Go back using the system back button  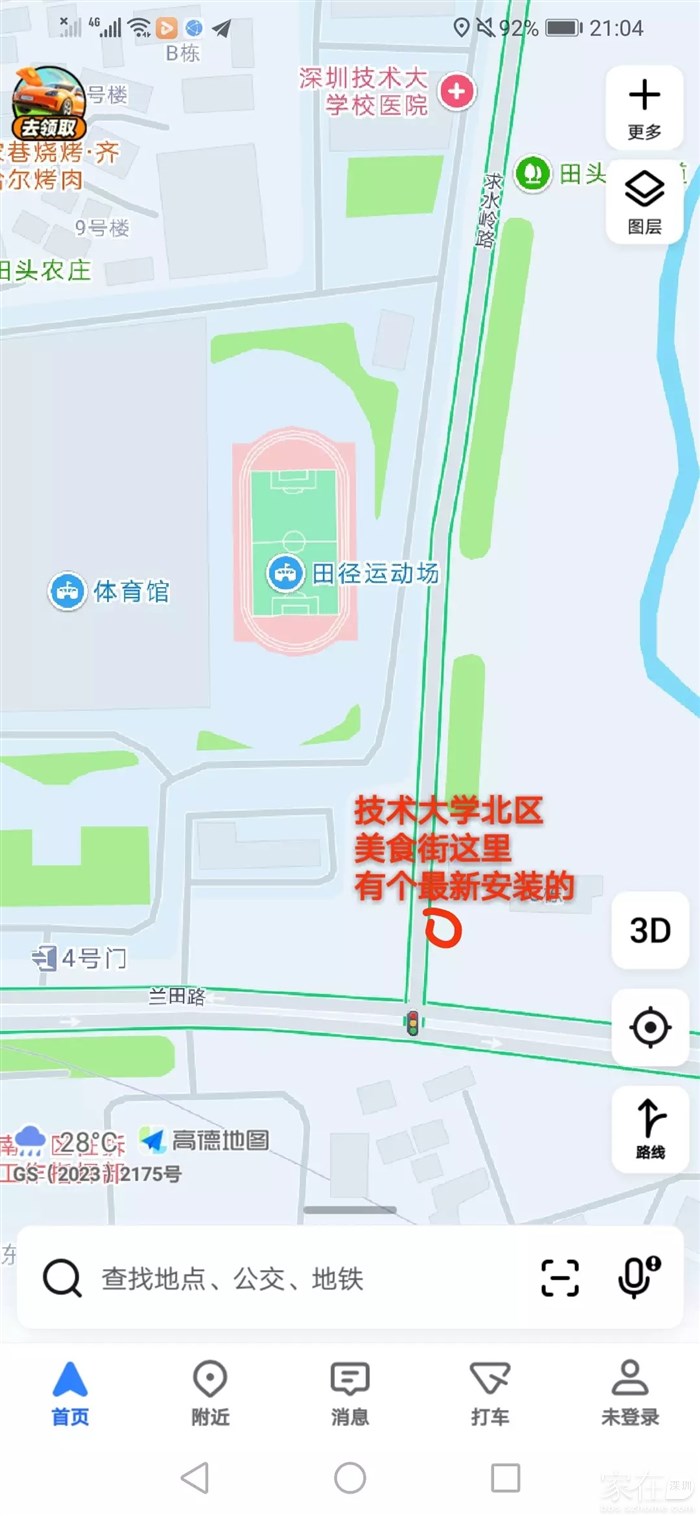(x=195, y=1477)
